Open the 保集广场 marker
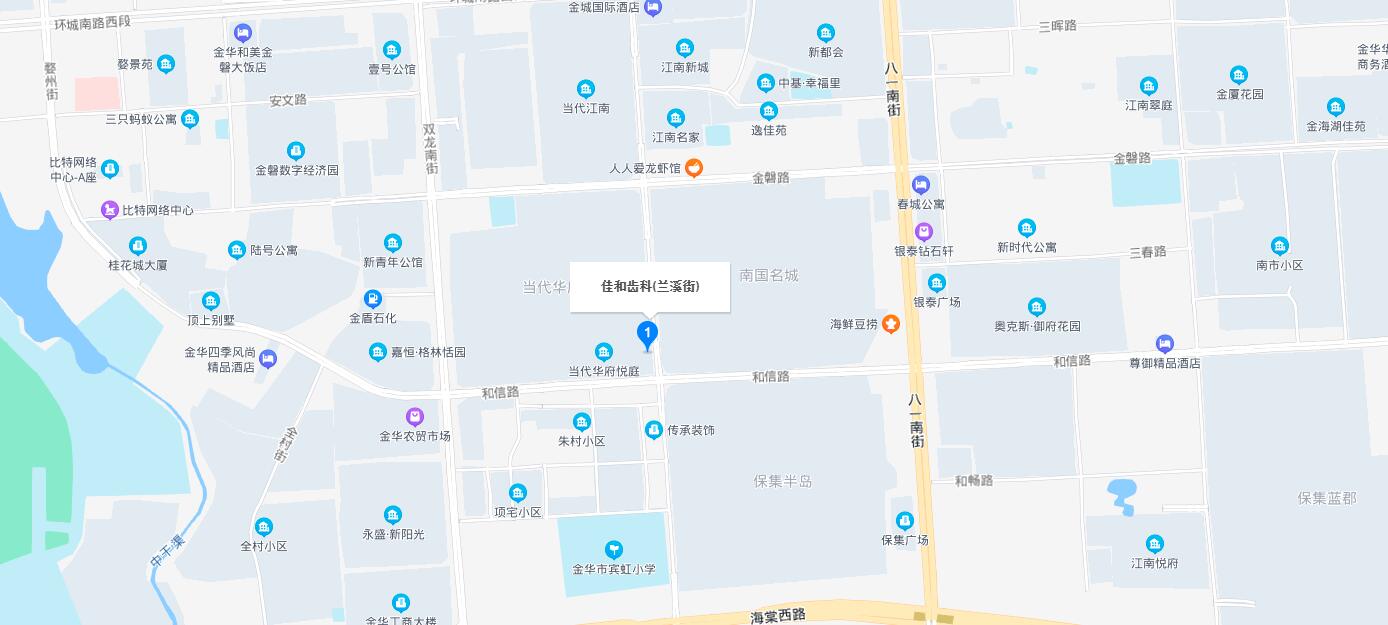 [x=905, y=521]
